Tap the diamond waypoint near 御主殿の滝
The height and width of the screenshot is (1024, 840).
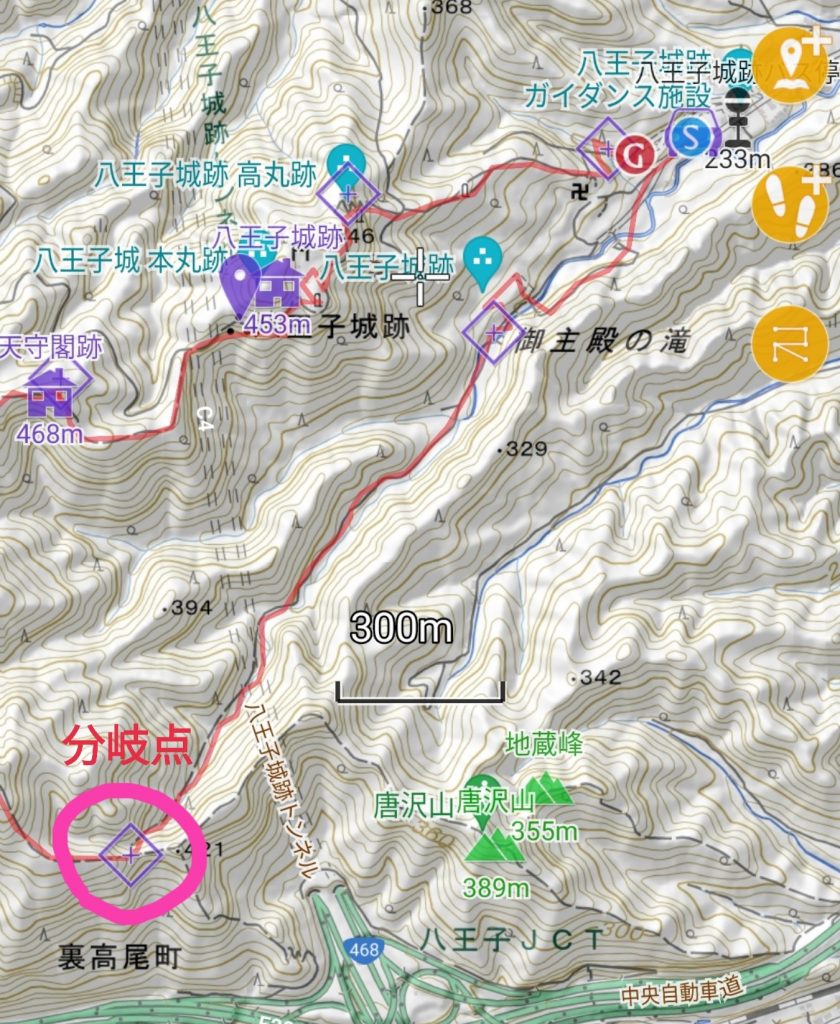pos(493,332)
